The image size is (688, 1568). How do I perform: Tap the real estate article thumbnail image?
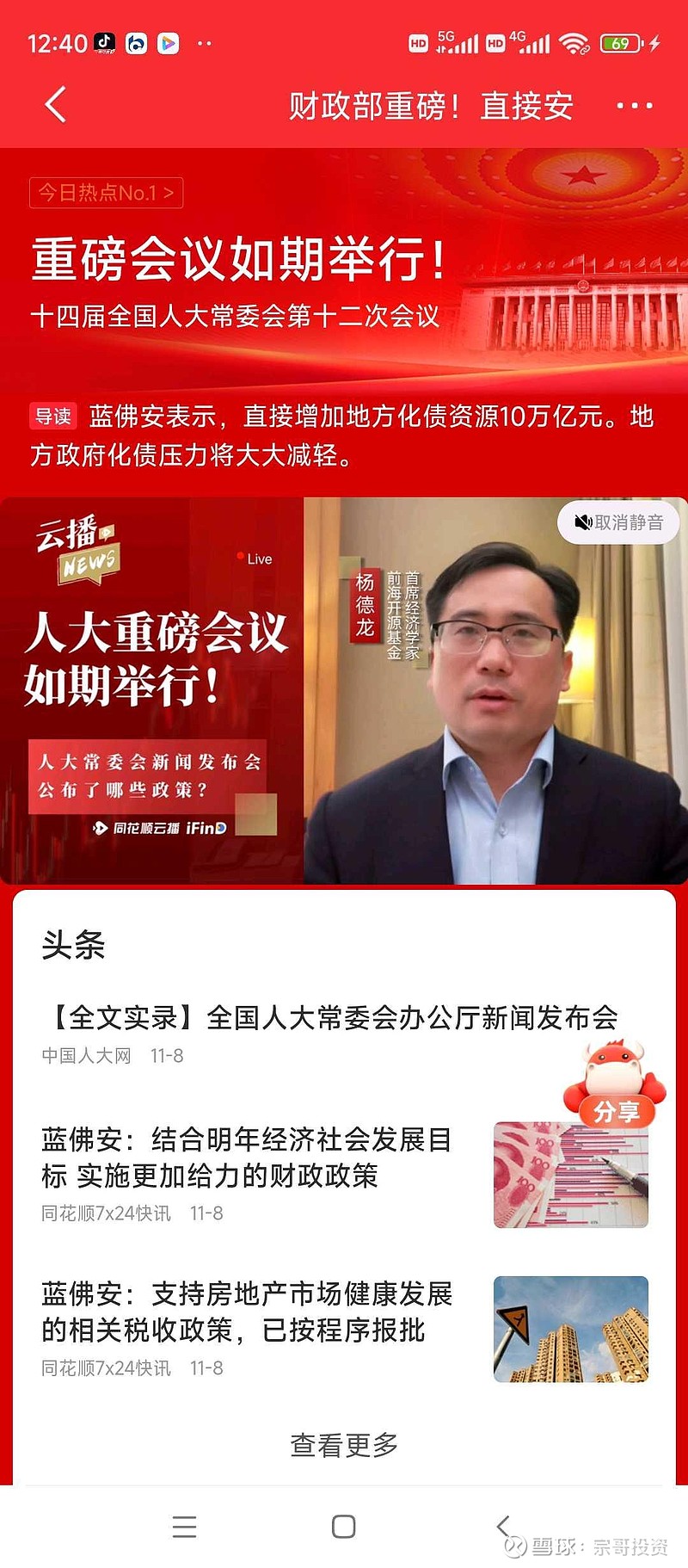pos(570,1330)
